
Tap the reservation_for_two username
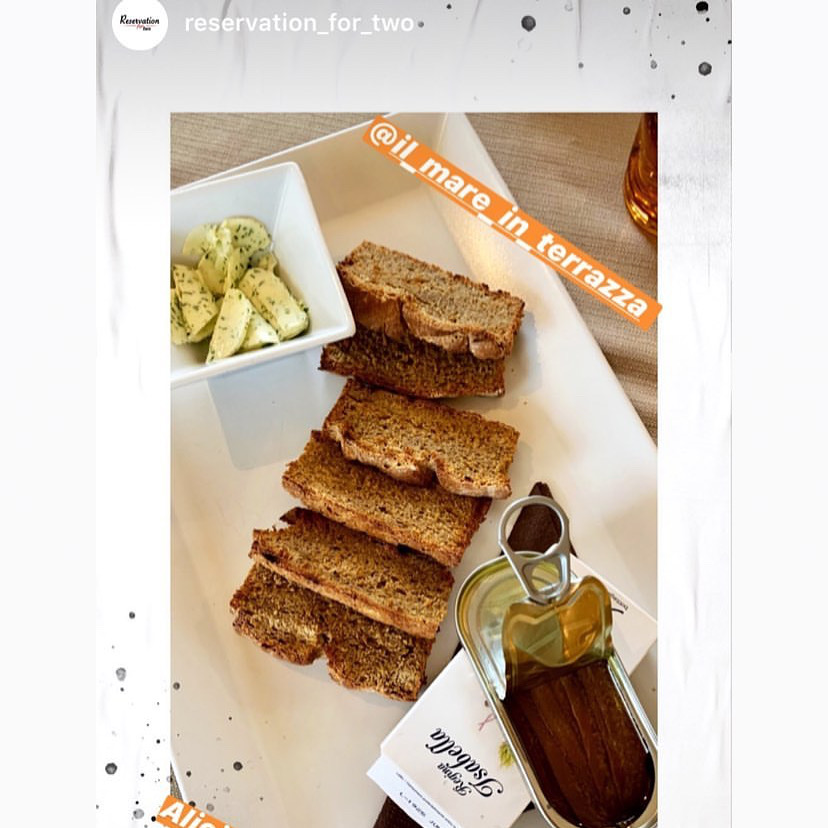[x=299, y=23]
